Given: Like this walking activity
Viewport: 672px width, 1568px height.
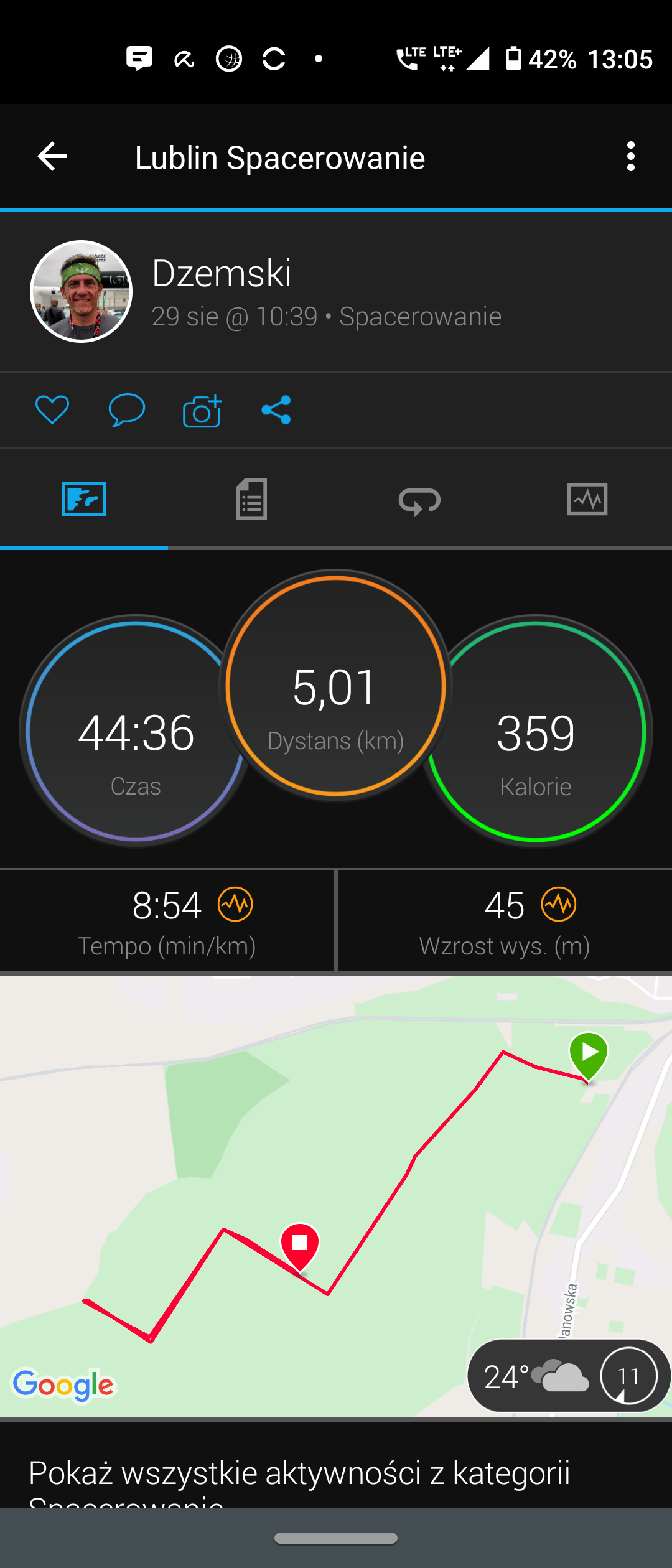Looking at the screenshot, I should pos(52,410).
